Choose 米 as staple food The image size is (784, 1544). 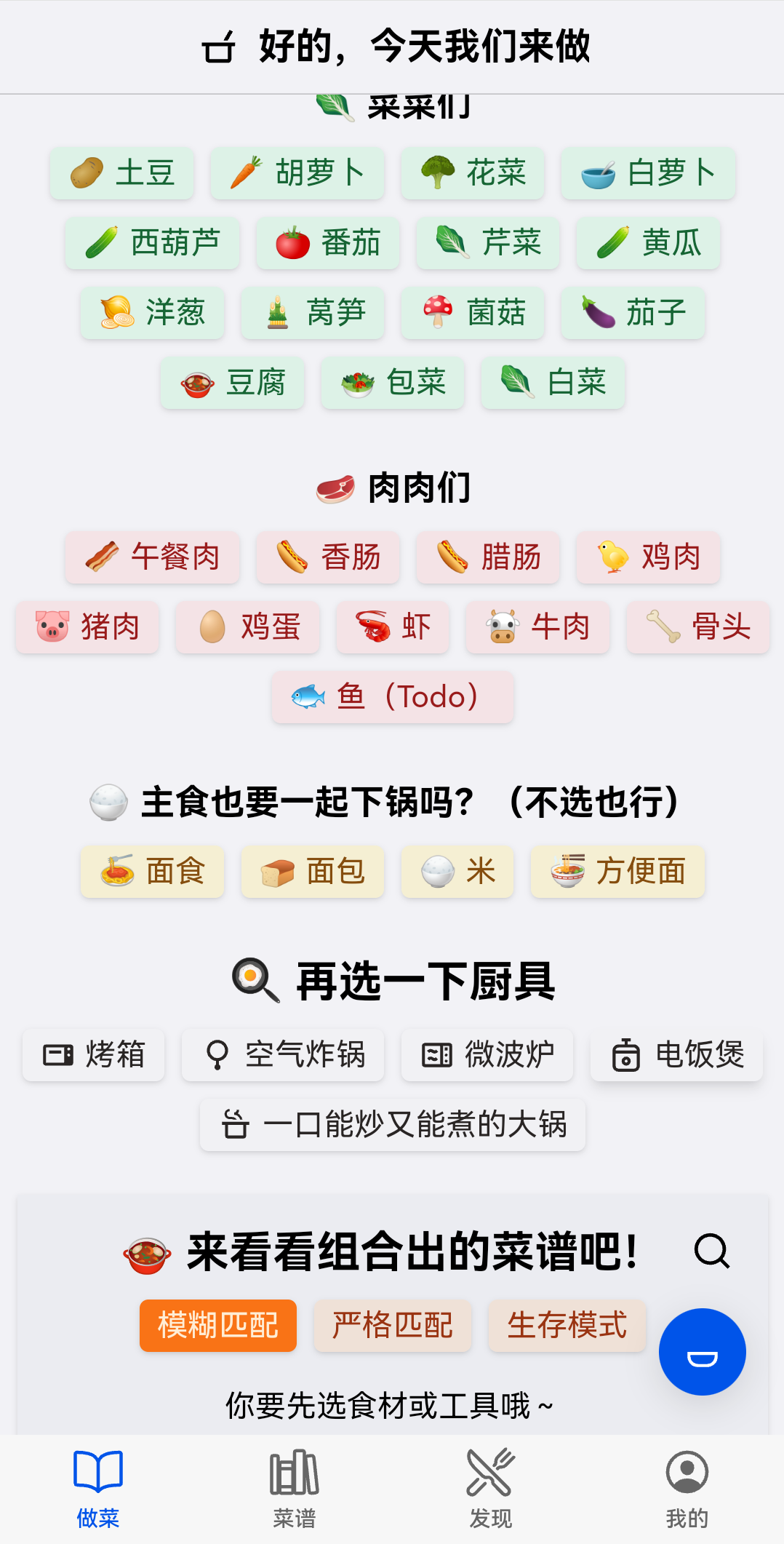pos(457,872)
